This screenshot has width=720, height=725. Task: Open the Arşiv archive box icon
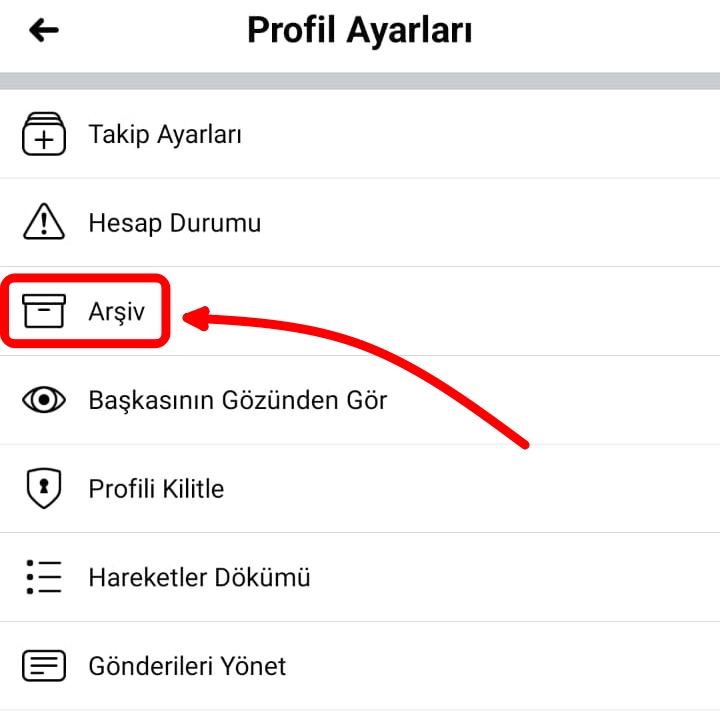tap(43, 311)
